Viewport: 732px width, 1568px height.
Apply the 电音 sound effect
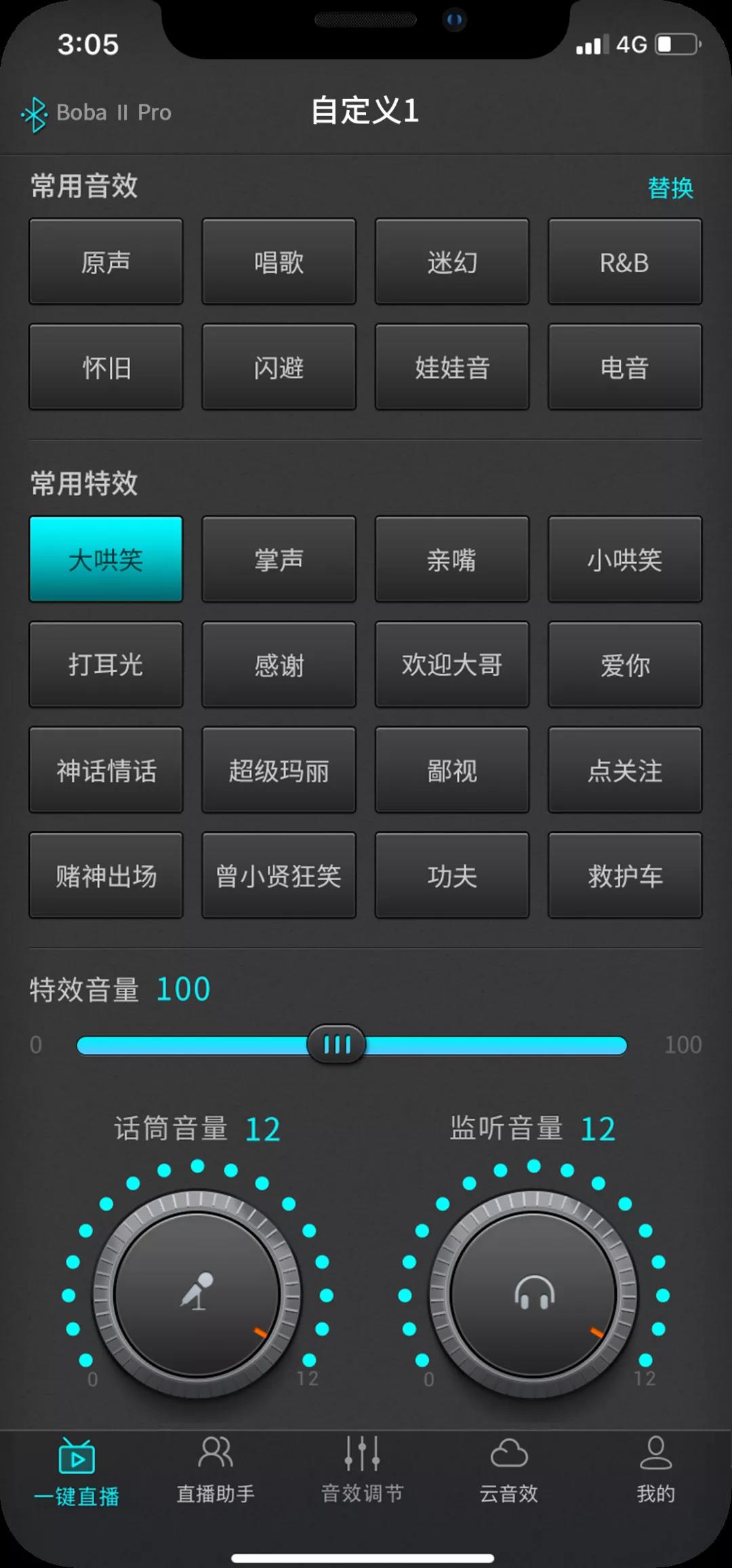(x=624, y=368)
